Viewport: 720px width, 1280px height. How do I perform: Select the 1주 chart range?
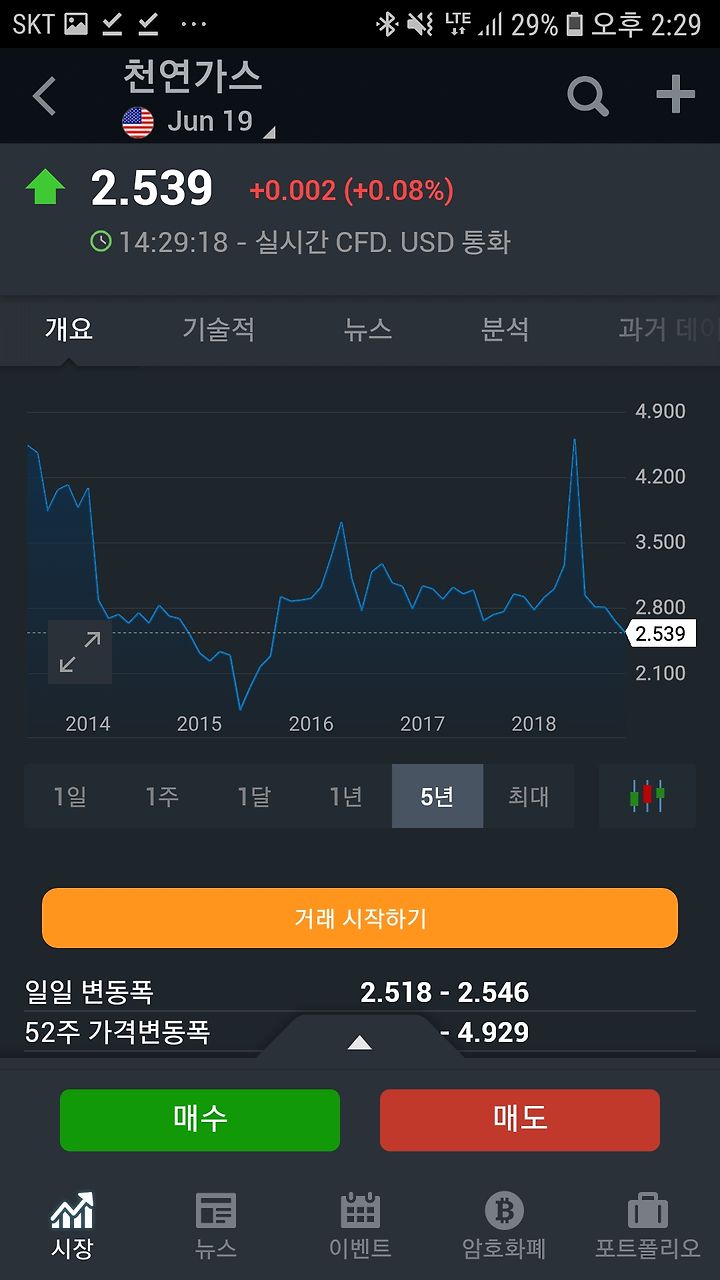tap(162, 796)
